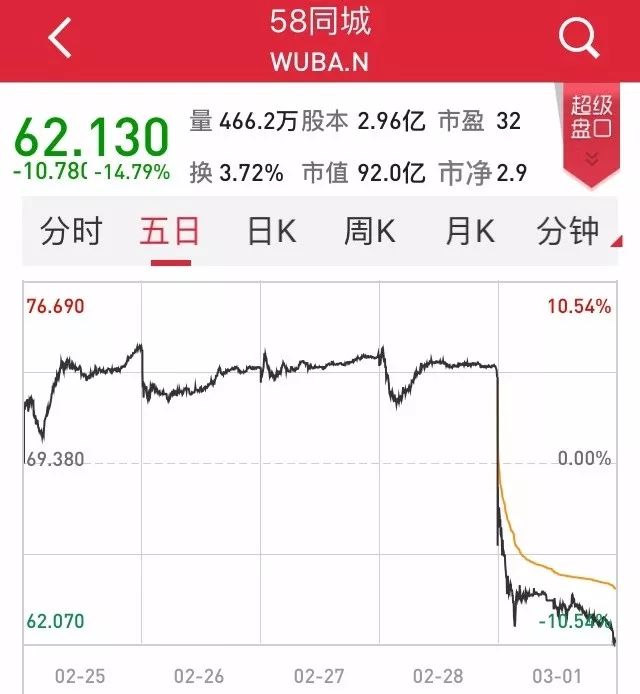Switch to the 分时 chart tab
The width and height of the screenshot is (640, 694).
coord(72,232)
